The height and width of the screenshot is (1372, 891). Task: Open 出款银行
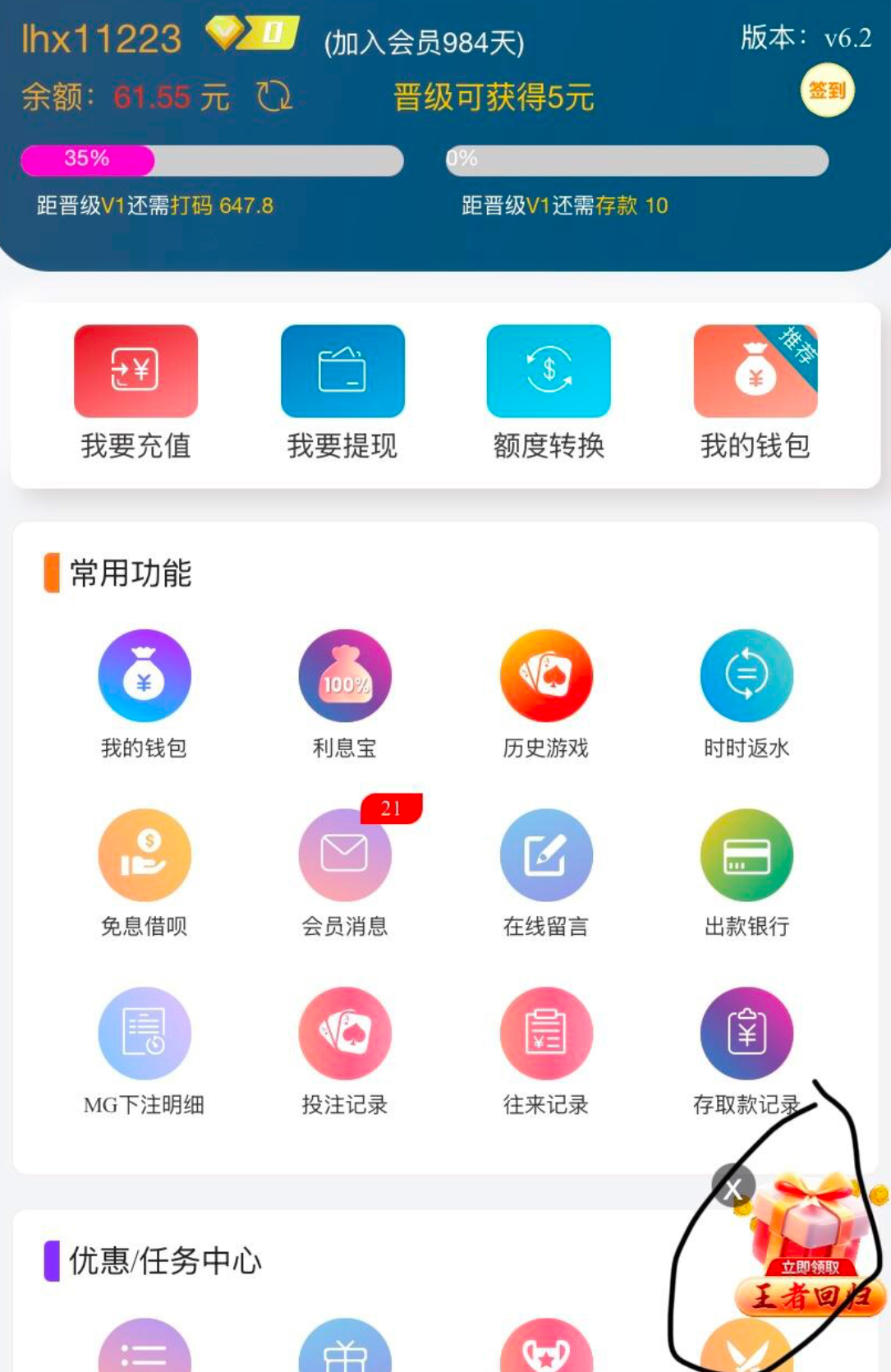[x=746, y=855]
